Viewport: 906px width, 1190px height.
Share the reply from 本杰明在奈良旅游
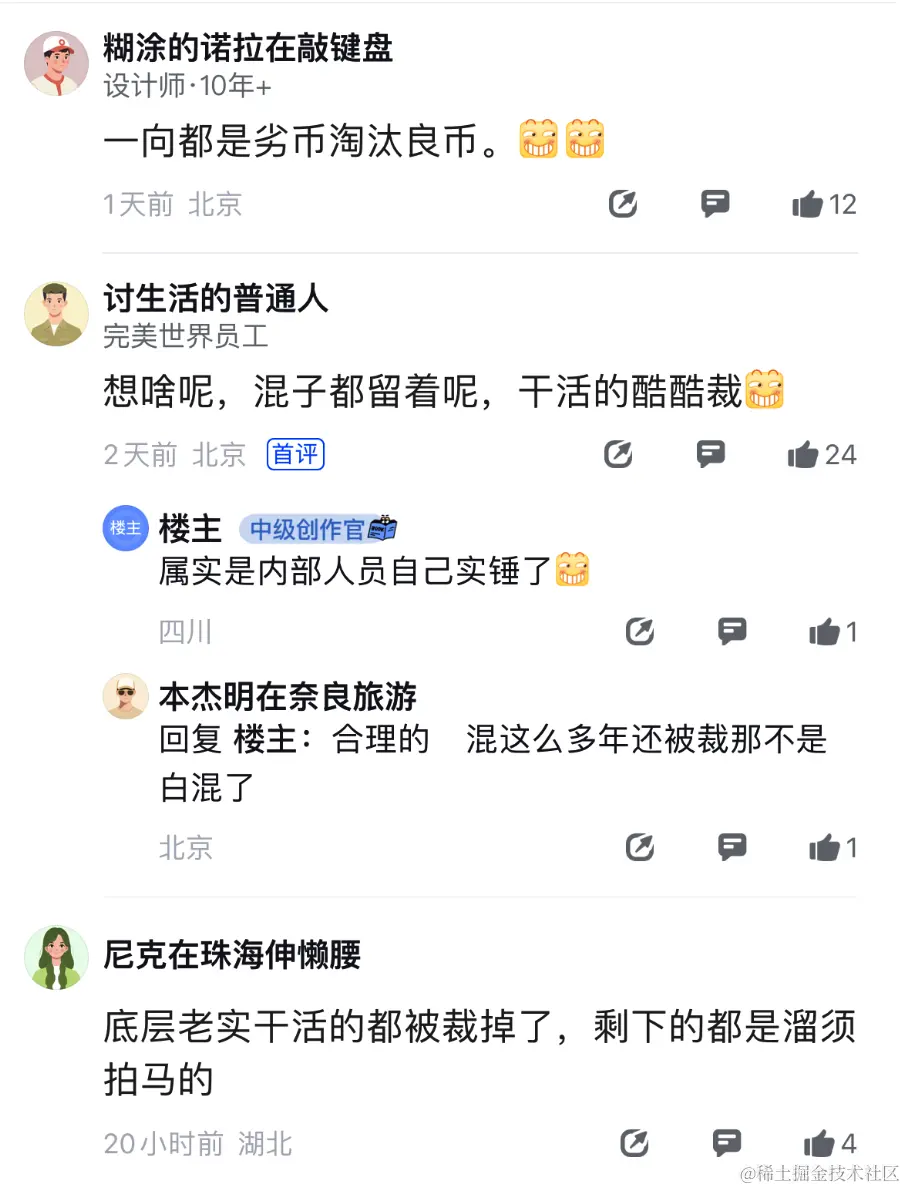pos(640,848)
